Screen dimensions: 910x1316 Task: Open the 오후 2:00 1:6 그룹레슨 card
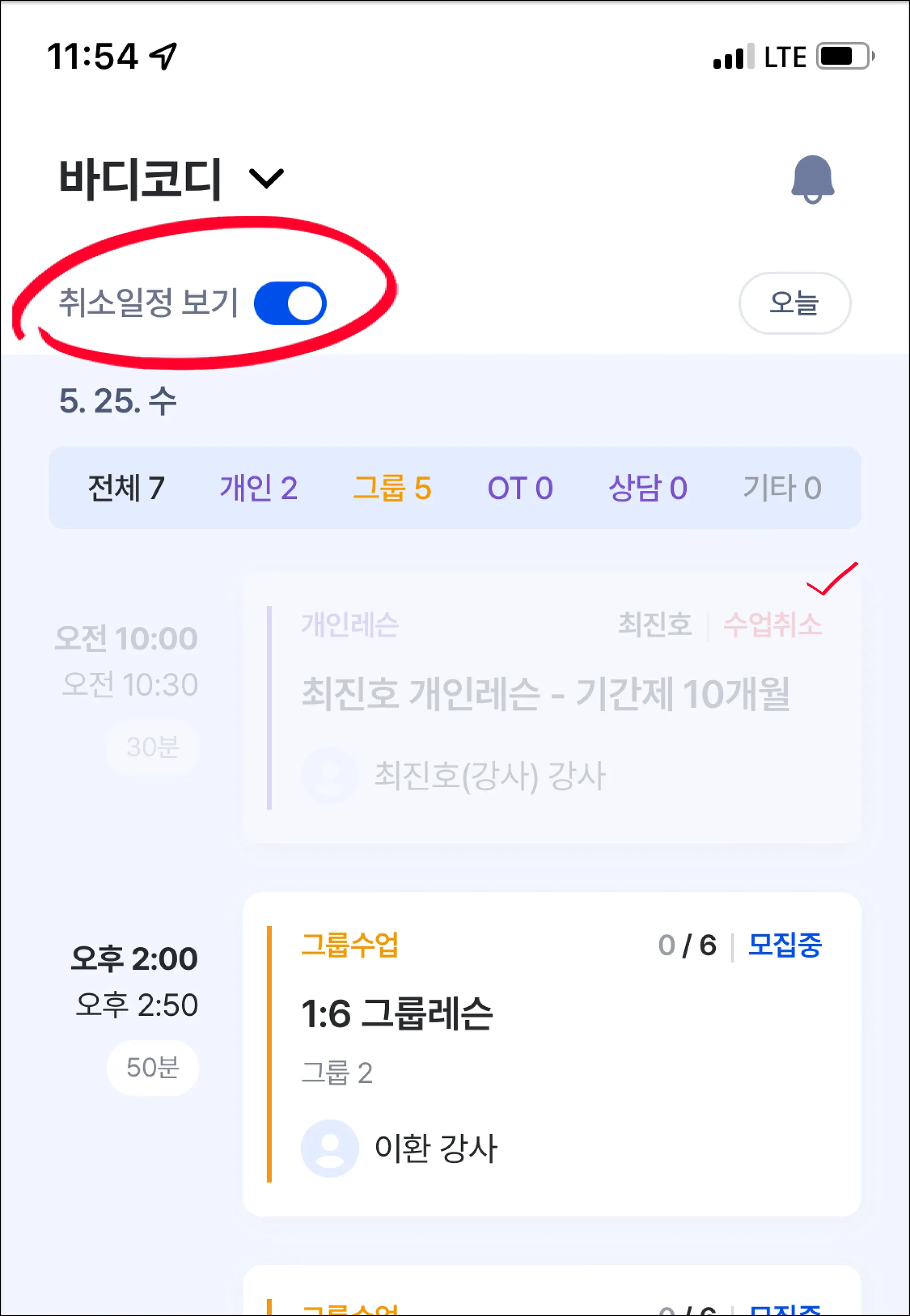point(551,1053)
